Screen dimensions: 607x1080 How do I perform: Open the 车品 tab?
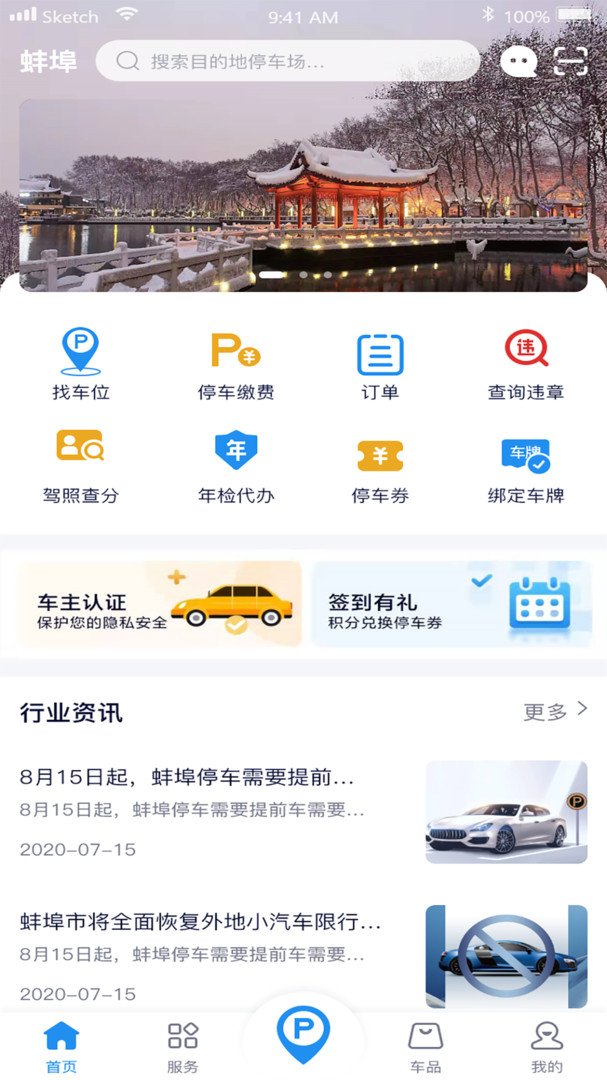pyautogui.click(x=425, y=1046)
